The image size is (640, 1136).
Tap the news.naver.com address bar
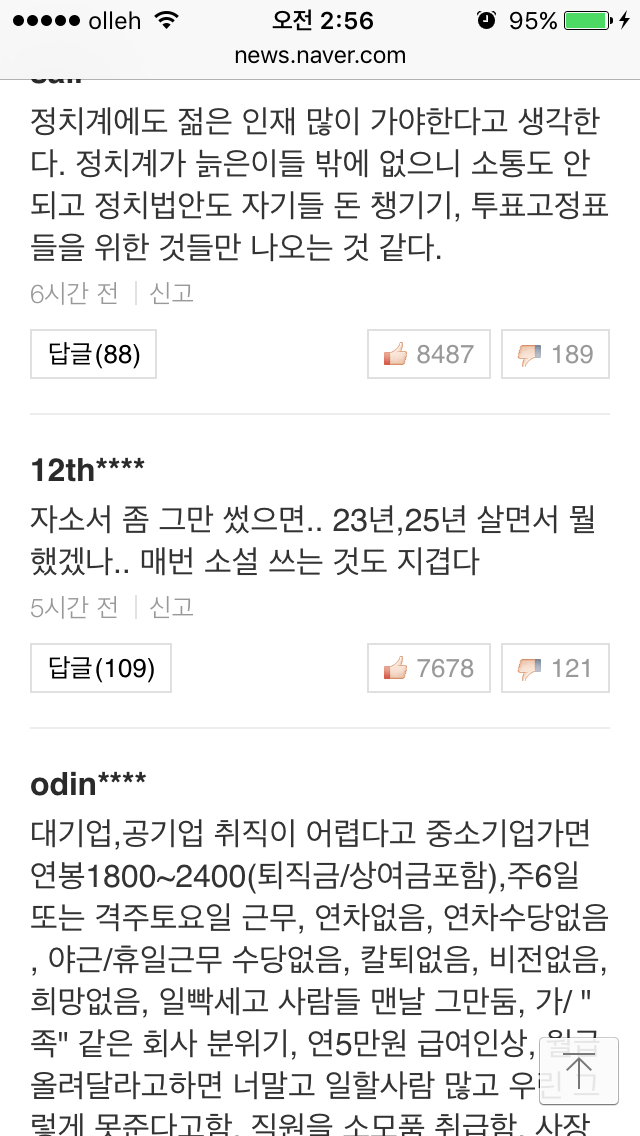320,55
